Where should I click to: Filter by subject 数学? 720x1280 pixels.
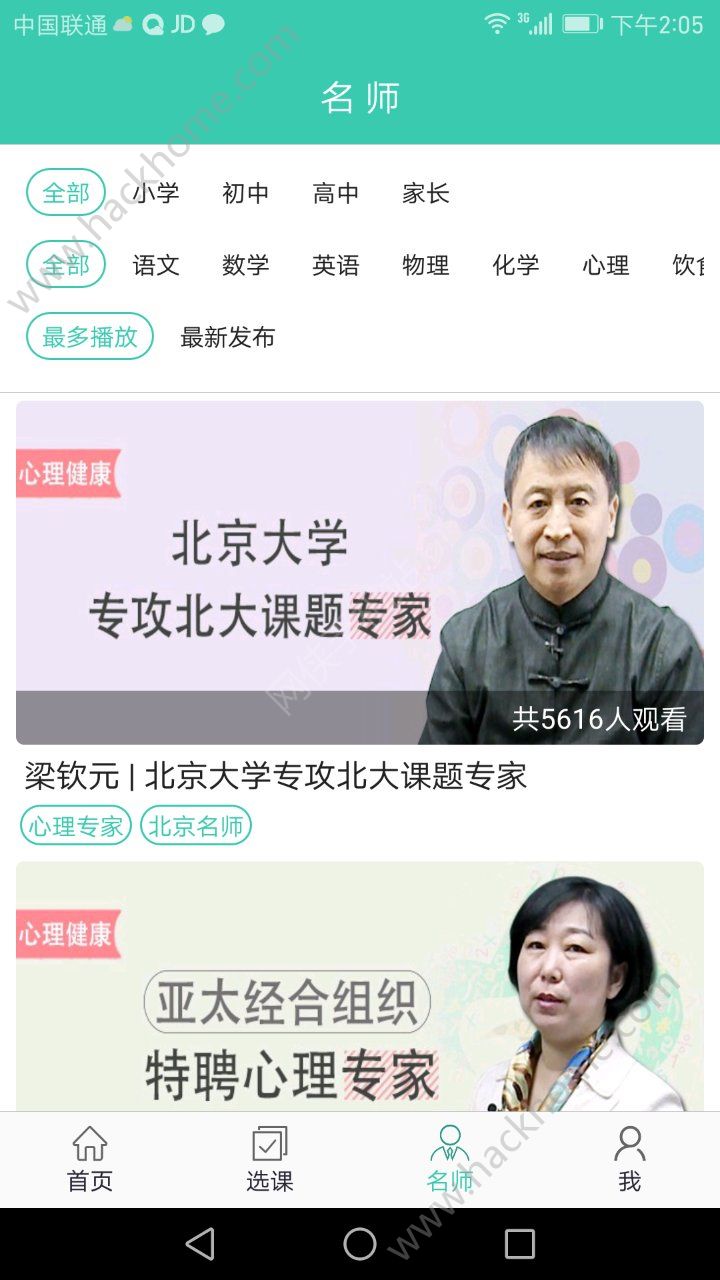tap(246, 265)
